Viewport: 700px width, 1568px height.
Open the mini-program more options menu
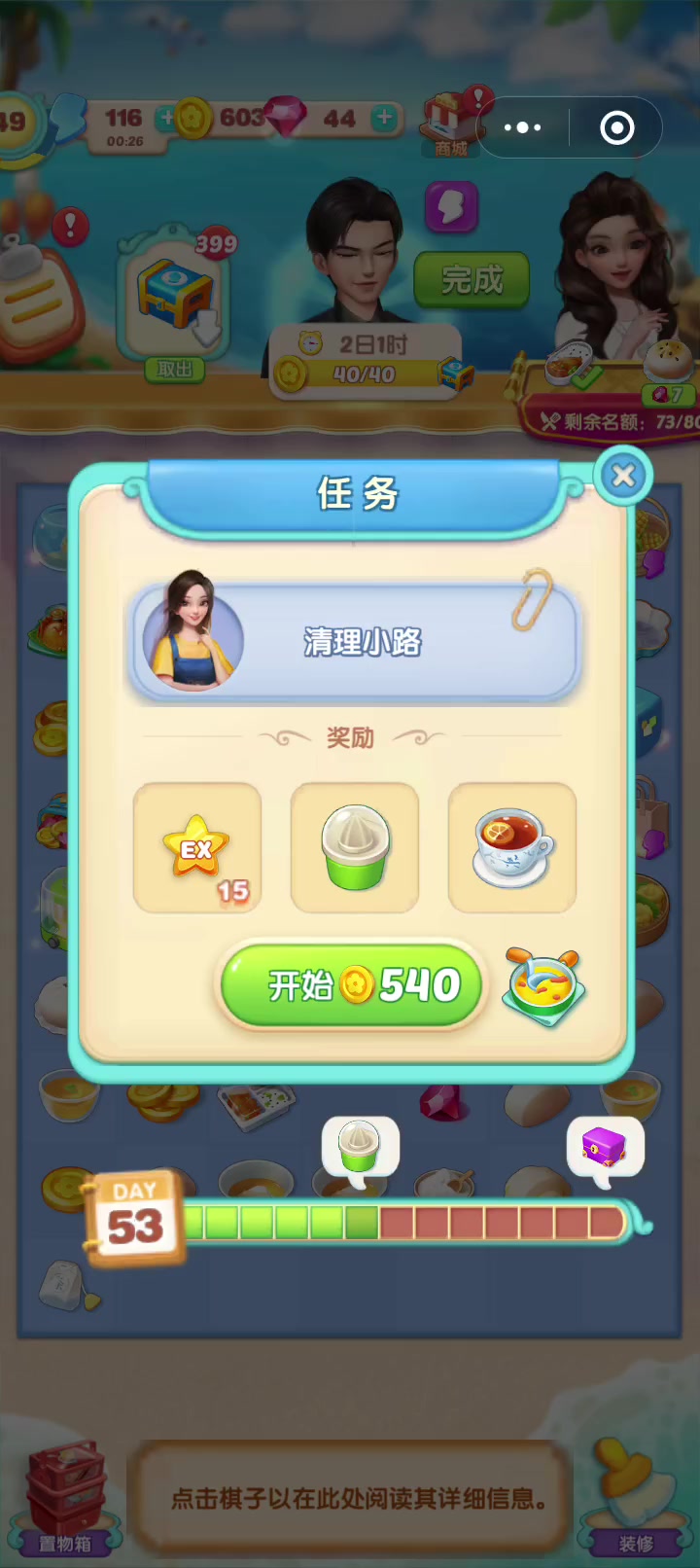pos(523,127)
